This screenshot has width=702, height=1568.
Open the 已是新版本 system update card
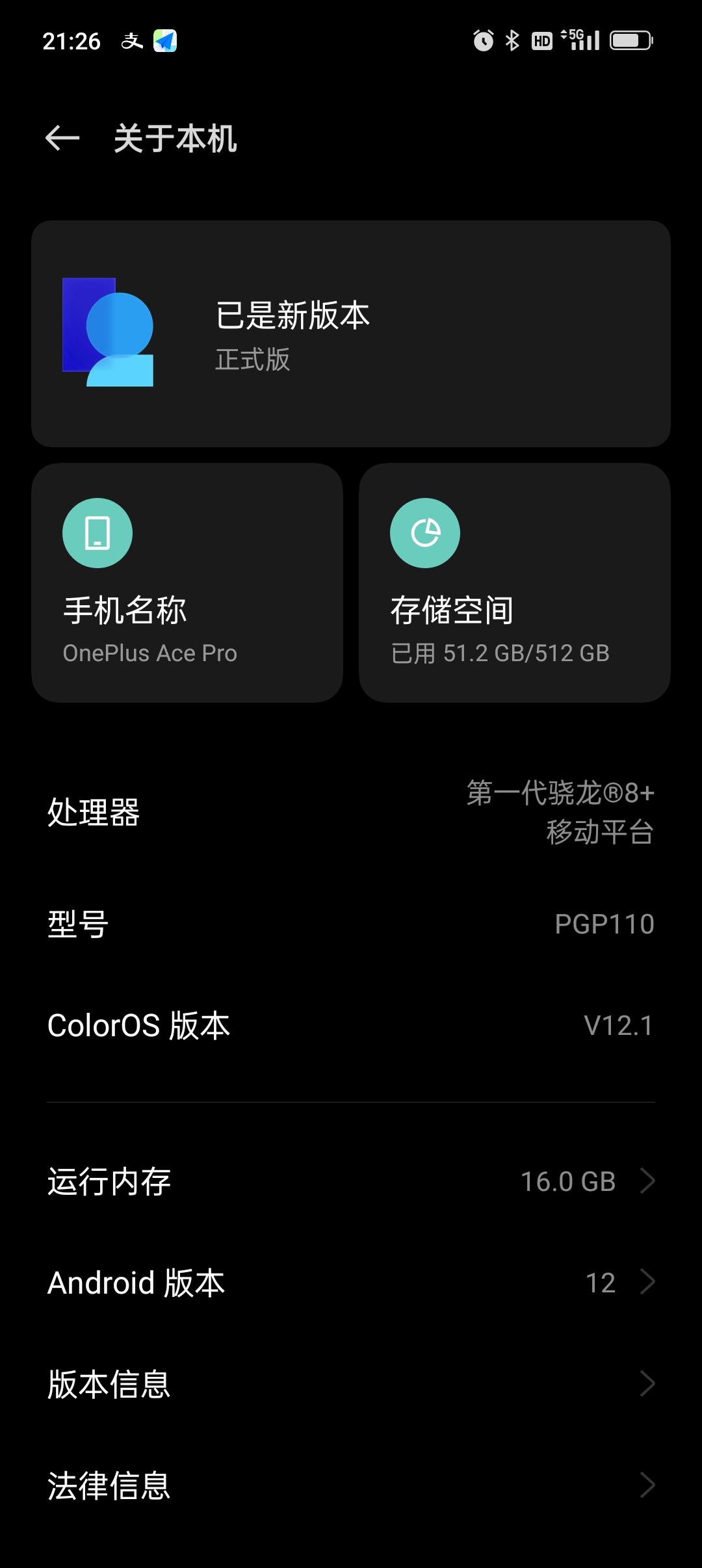351,333
